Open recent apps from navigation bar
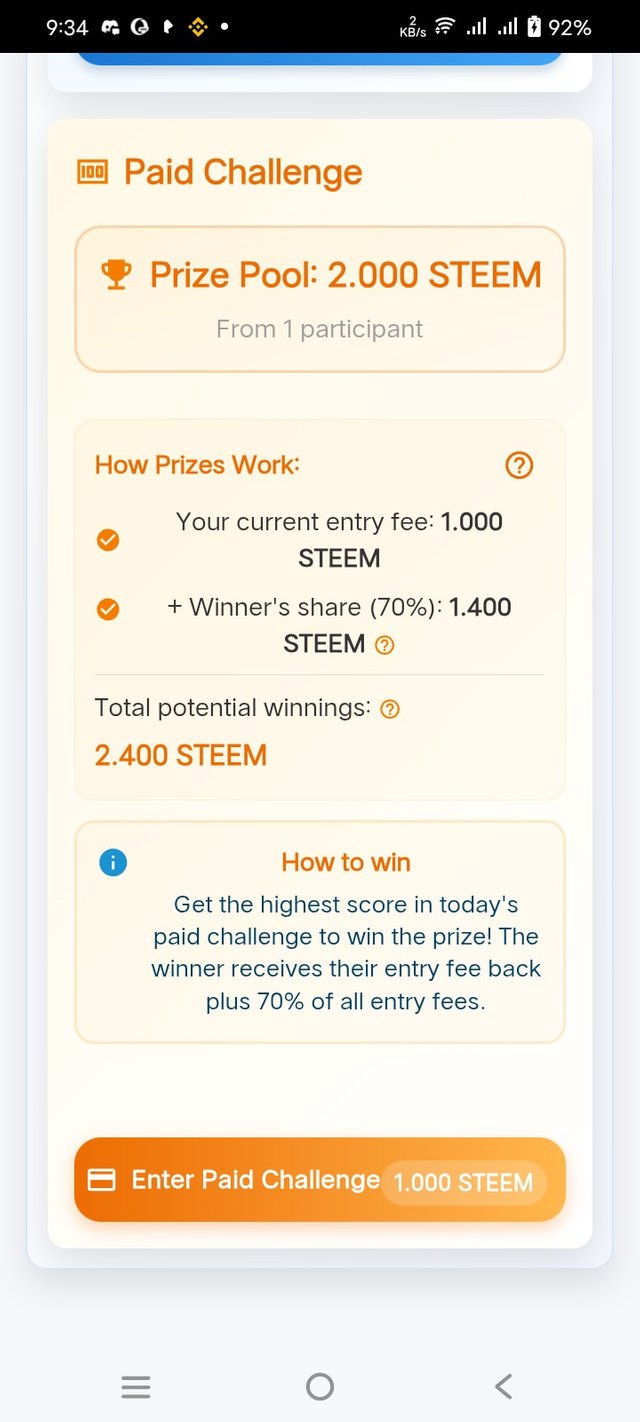The height and width of the screenshot is (1422, 640). coord(136,1386)
